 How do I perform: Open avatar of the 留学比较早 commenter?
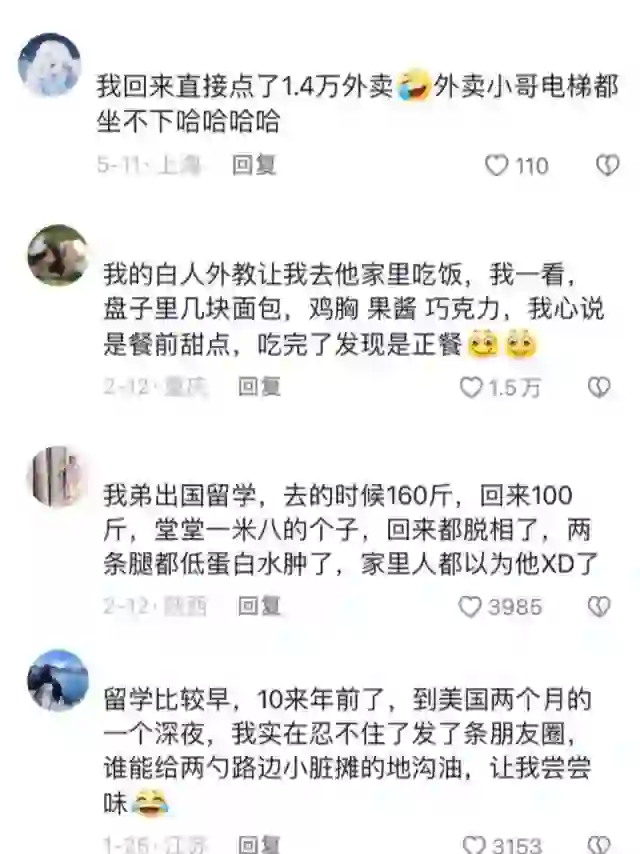57,681
